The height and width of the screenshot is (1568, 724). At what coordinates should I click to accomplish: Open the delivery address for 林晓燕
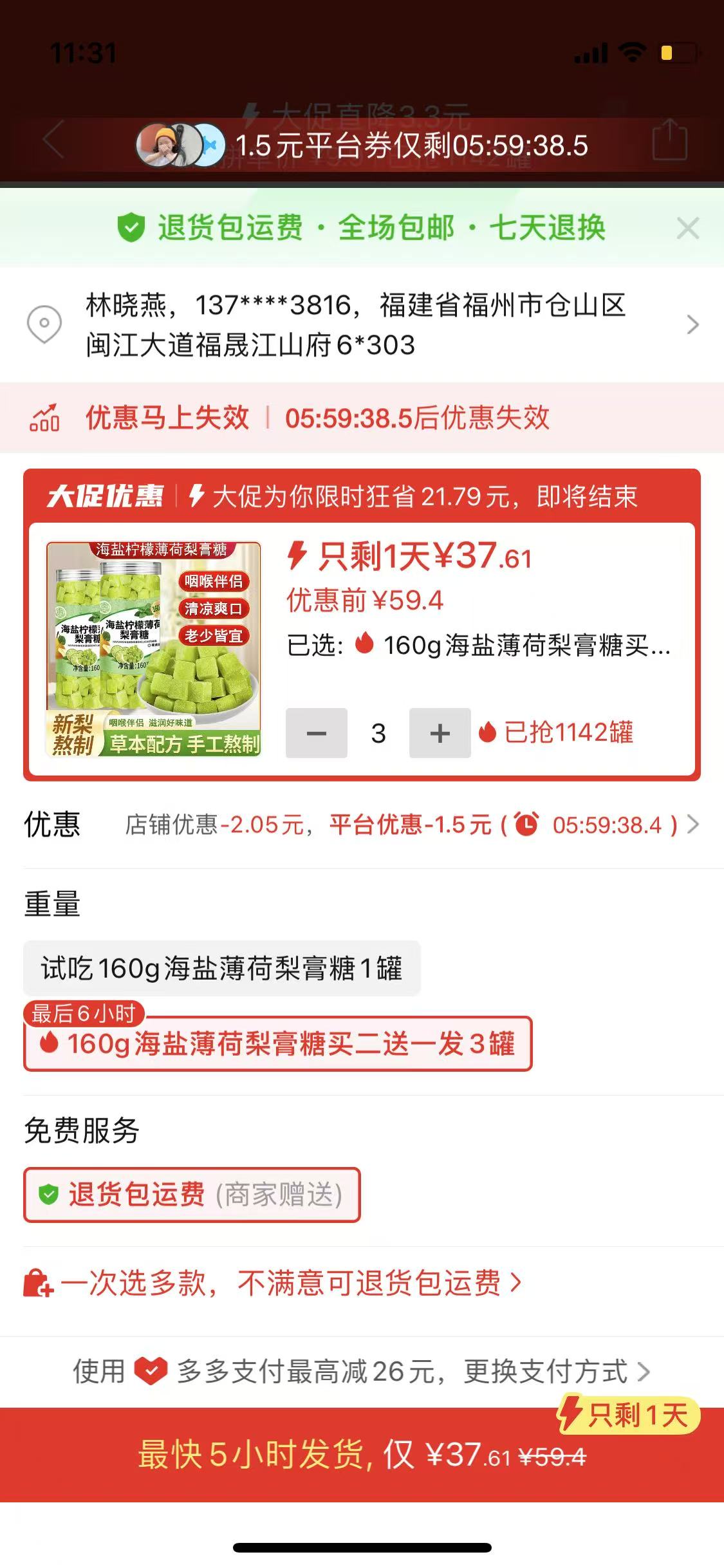[362, 324]
